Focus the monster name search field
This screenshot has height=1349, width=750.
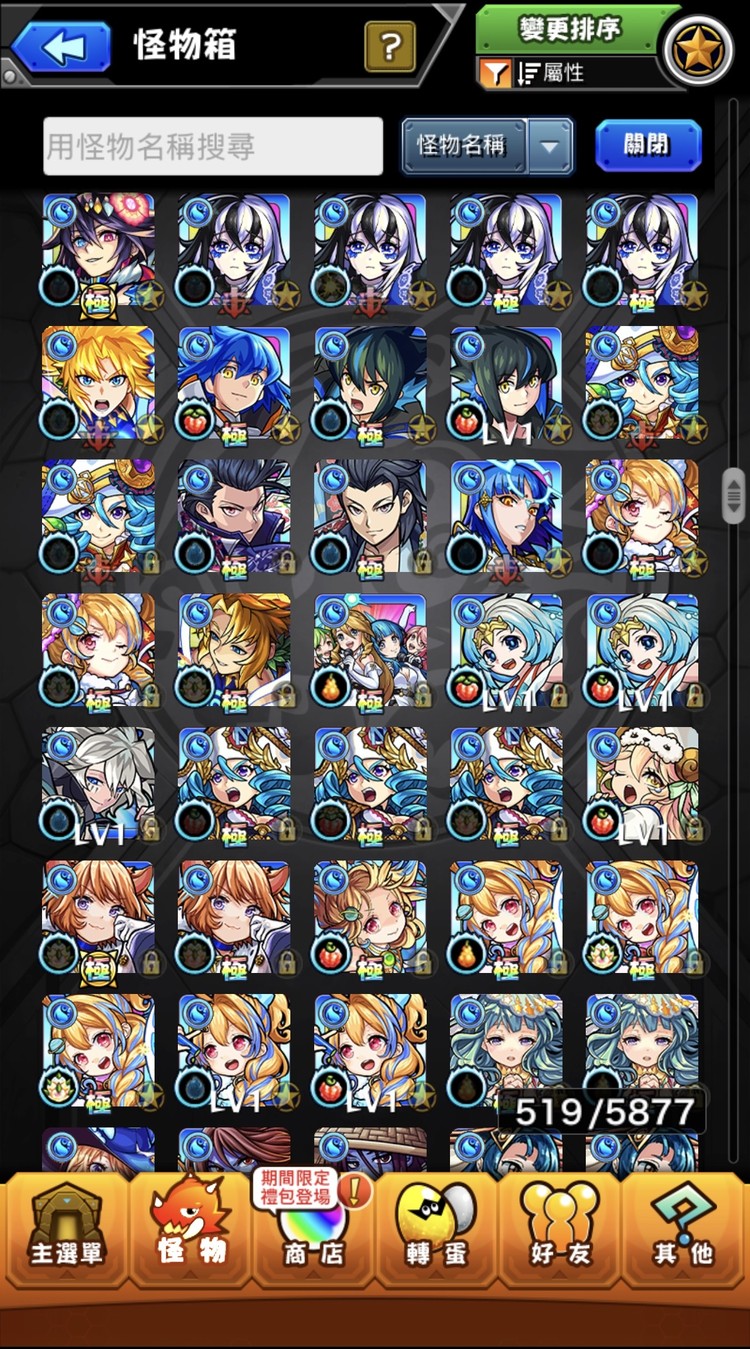coord(213,147)
